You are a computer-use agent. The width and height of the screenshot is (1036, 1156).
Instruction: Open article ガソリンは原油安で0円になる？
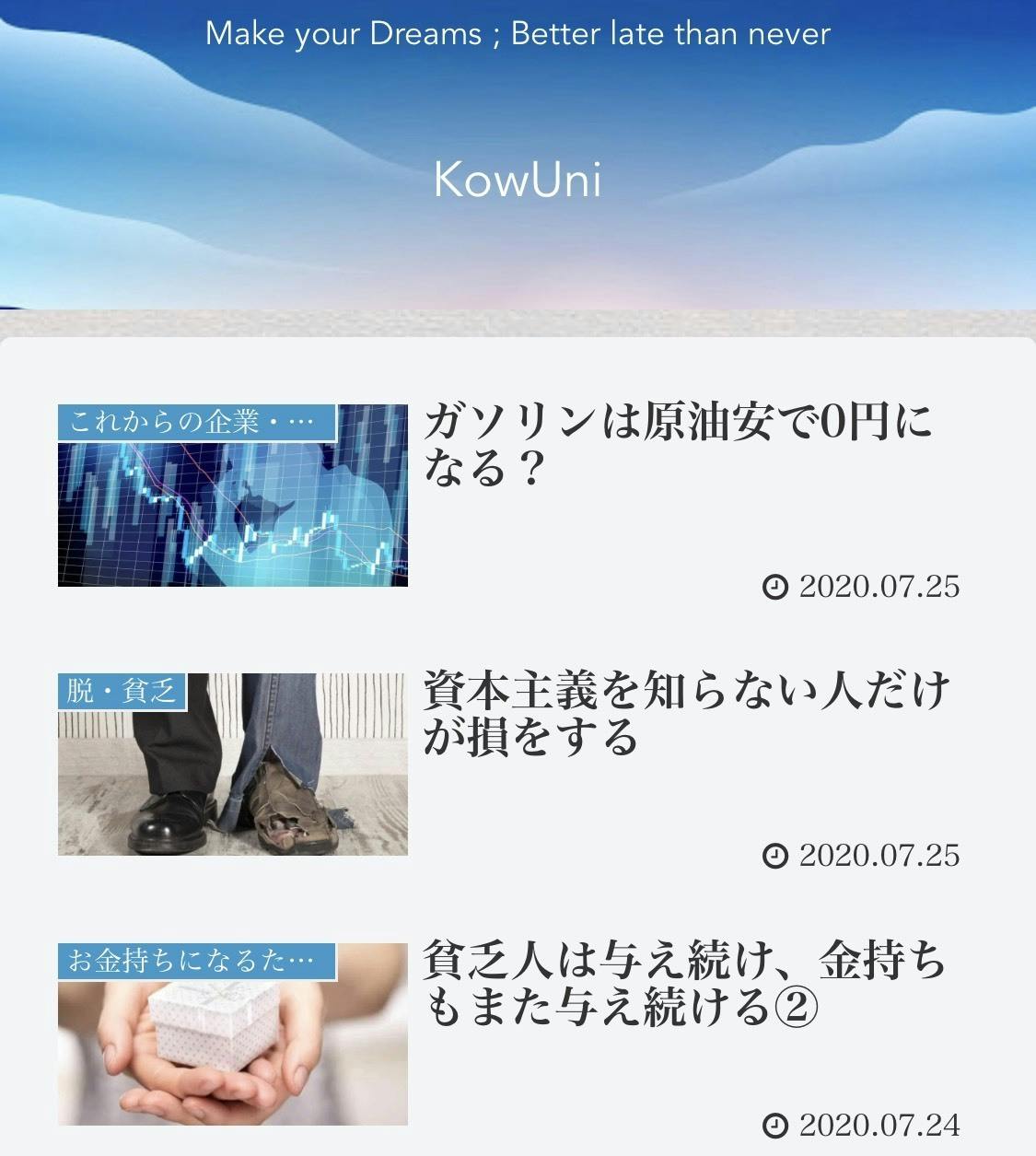[x=677, y=445]
